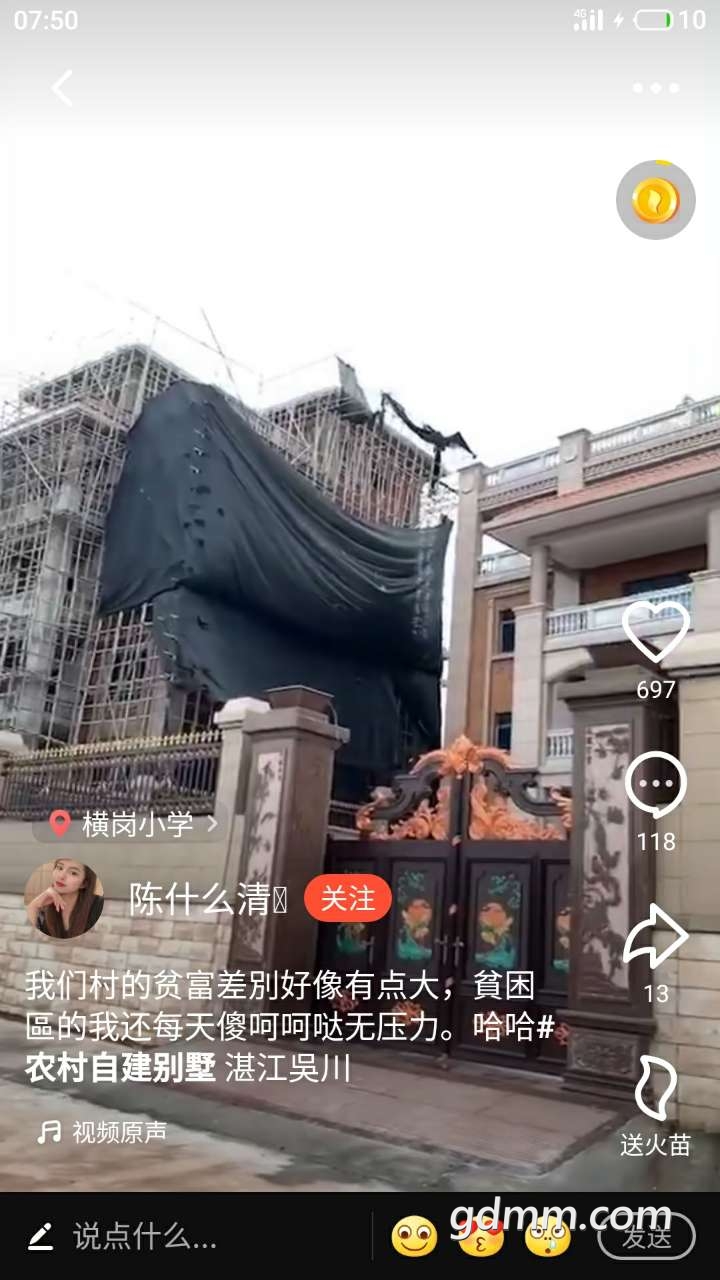Like this video with the heart

coord(656,632)
